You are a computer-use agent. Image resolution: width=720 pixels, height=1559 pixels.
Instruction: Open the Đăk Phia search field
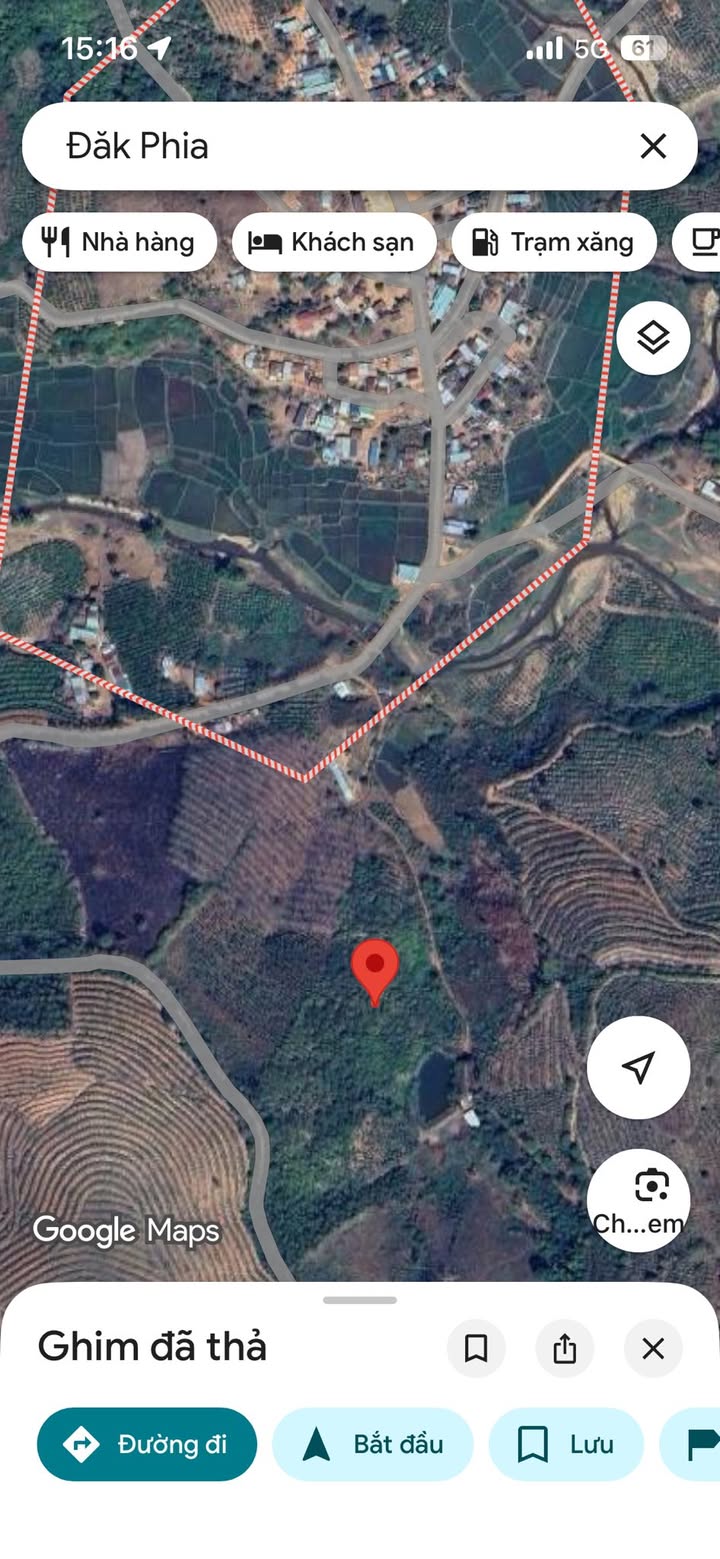(330, 146)
